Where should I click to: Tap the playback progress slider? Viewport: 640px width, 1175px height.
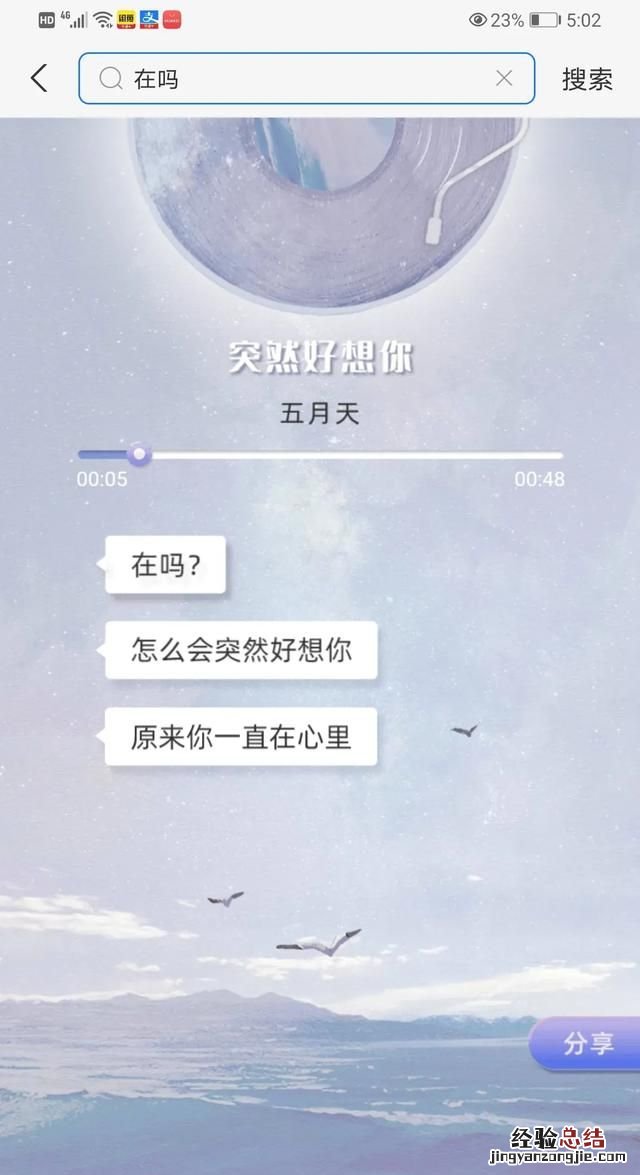(320, 456)
